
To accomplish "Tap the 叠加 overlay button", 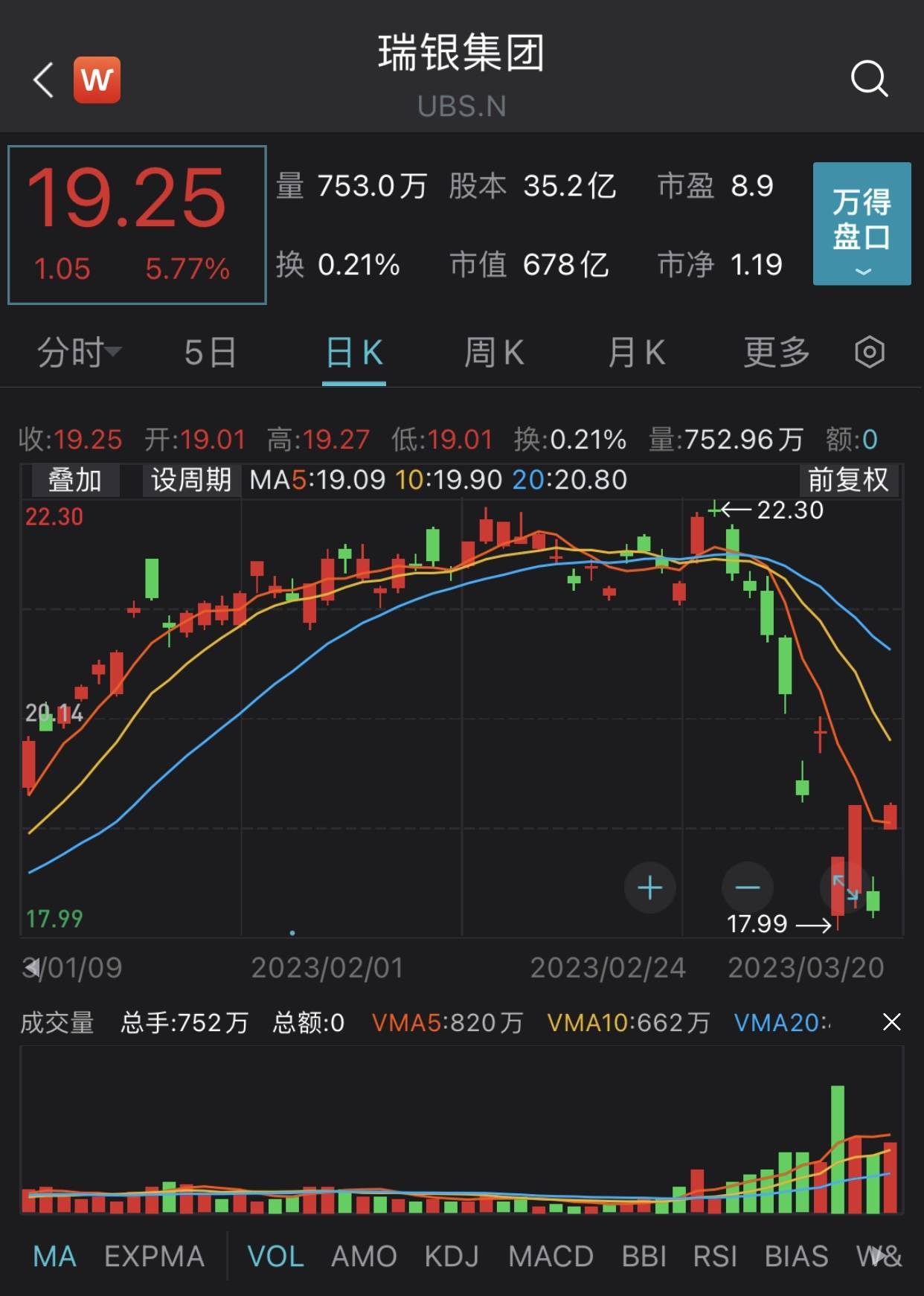I will pos(74,480).
